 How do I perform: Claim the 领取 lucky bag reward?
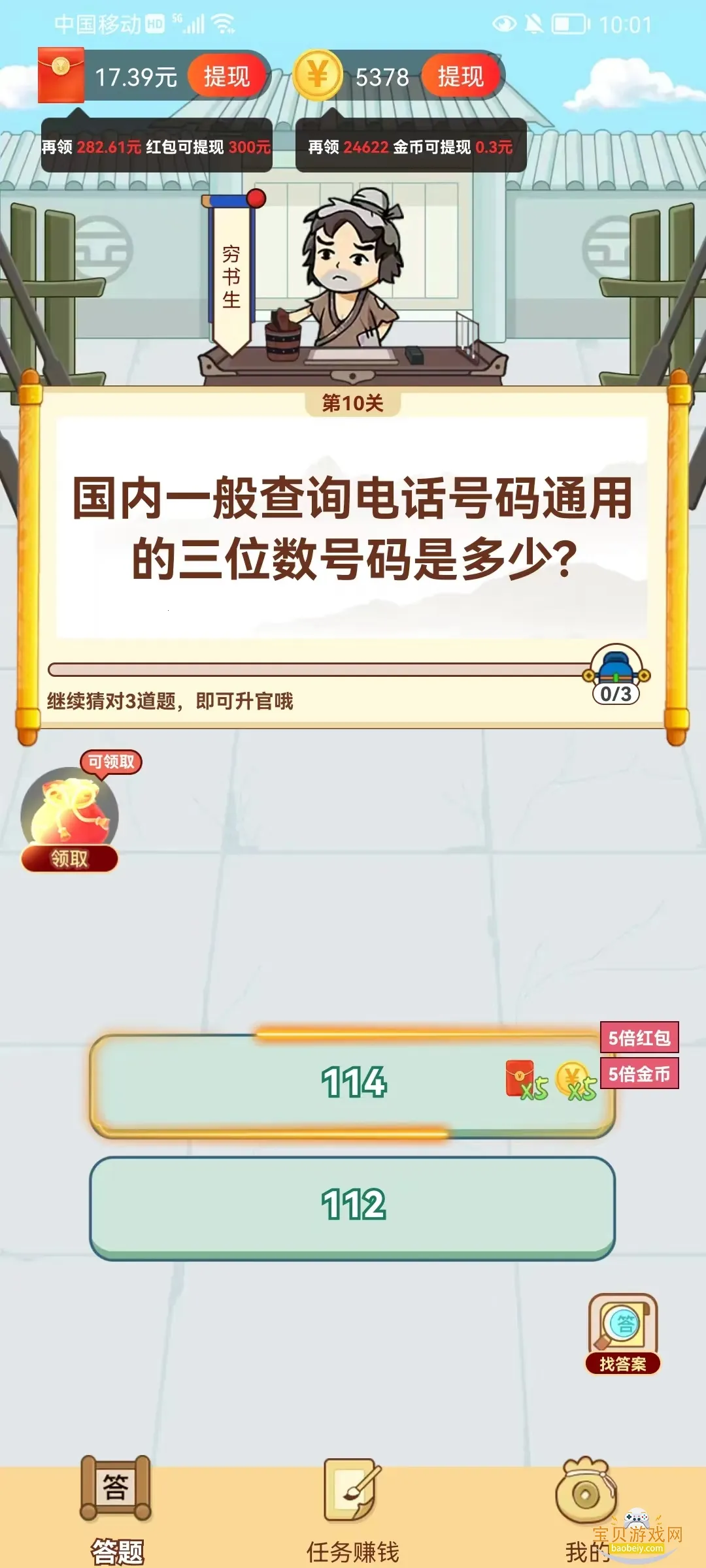click(x=69, y=821)
